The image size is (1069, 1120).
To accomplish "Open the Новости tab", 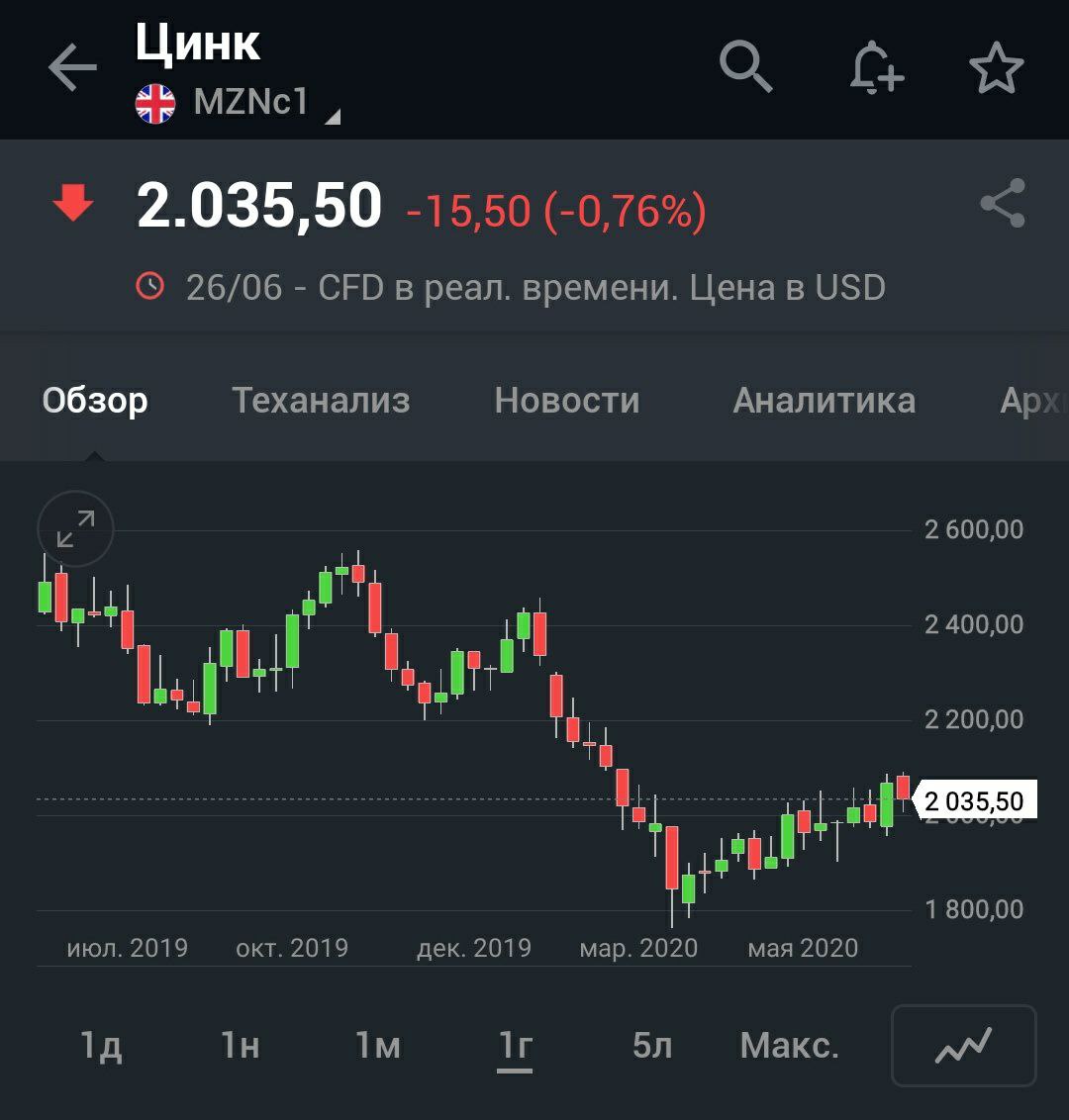I will click(x=567, y=401).
